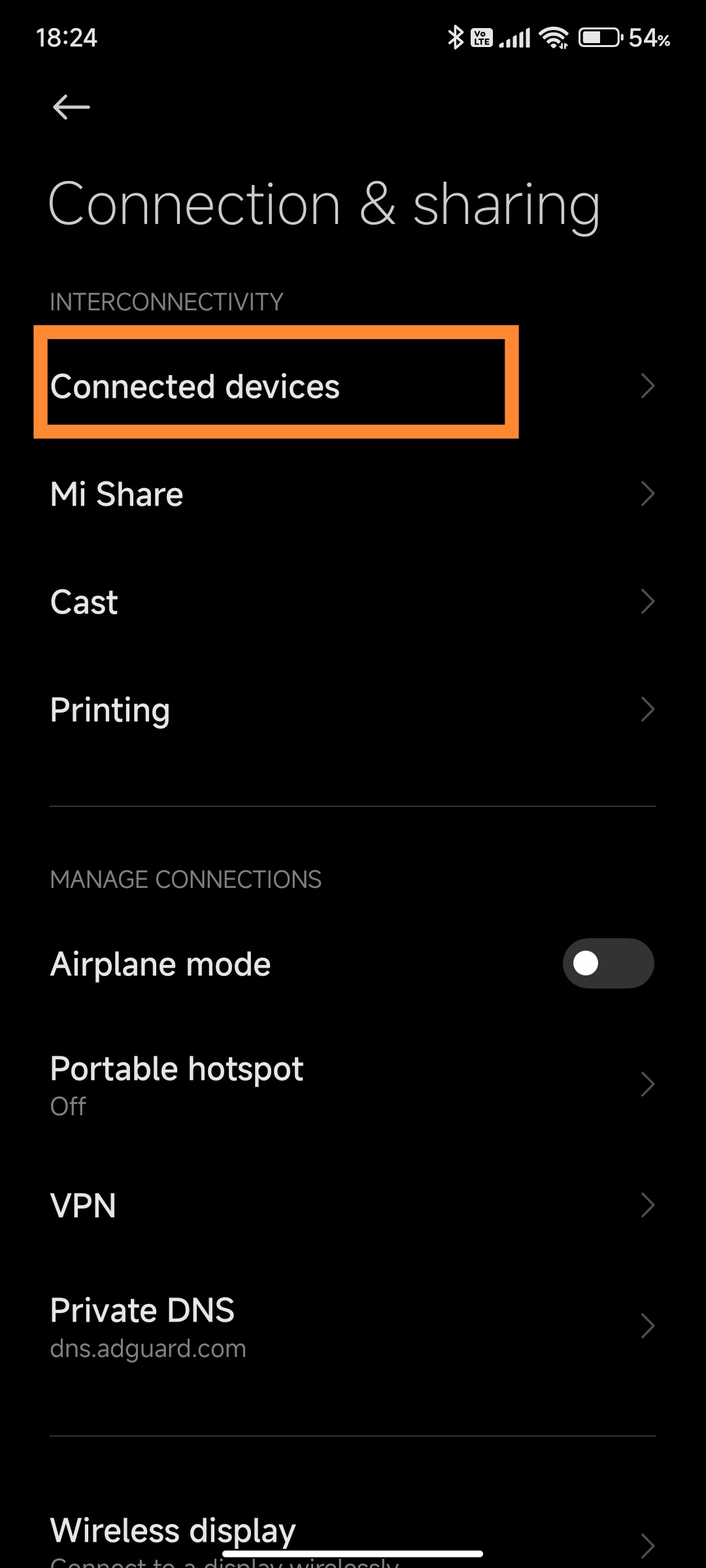Open Portable hotspot settings
The height and width of the screenshot is (1568, 706).
pos(353,1085)
